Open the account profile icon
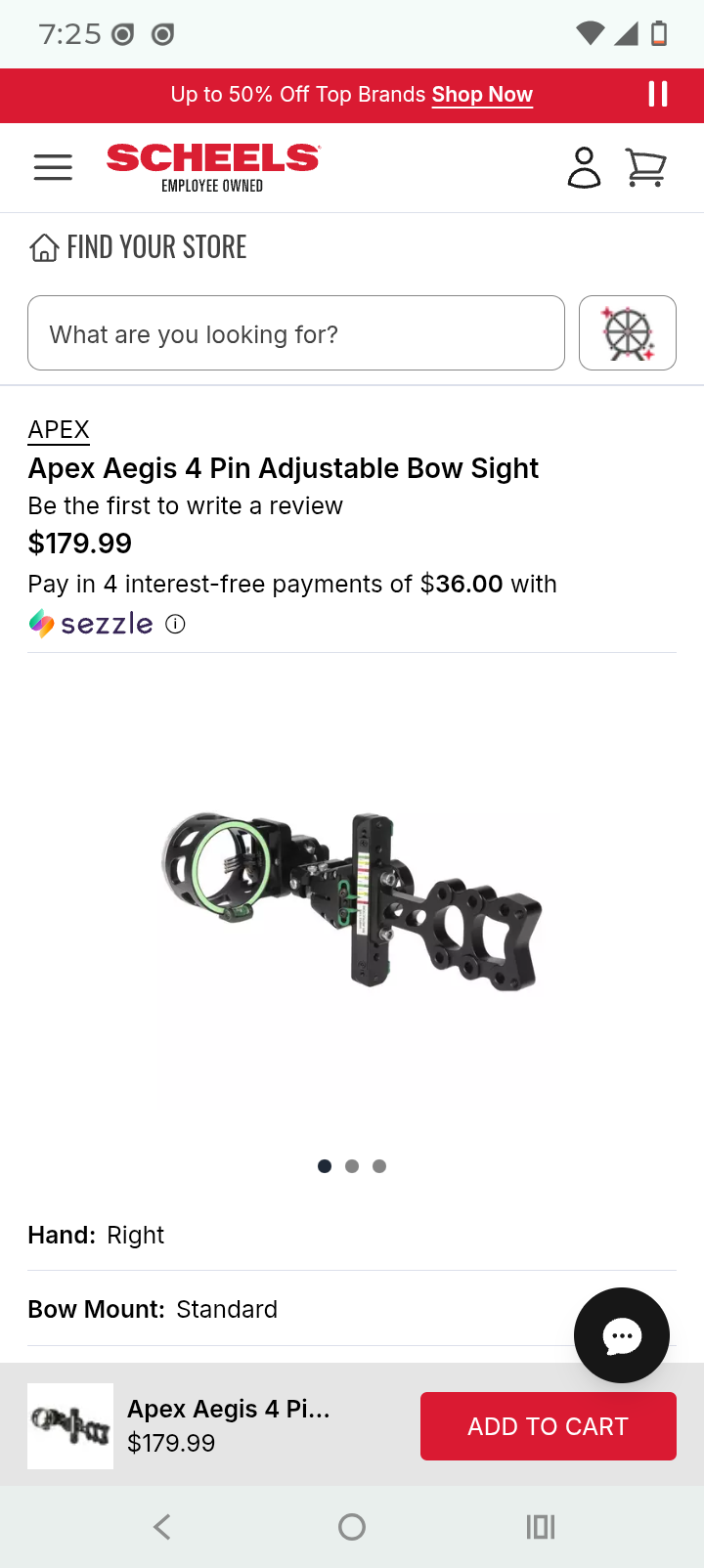Viewport: 704px width, 1568px height. coord(584,167)
